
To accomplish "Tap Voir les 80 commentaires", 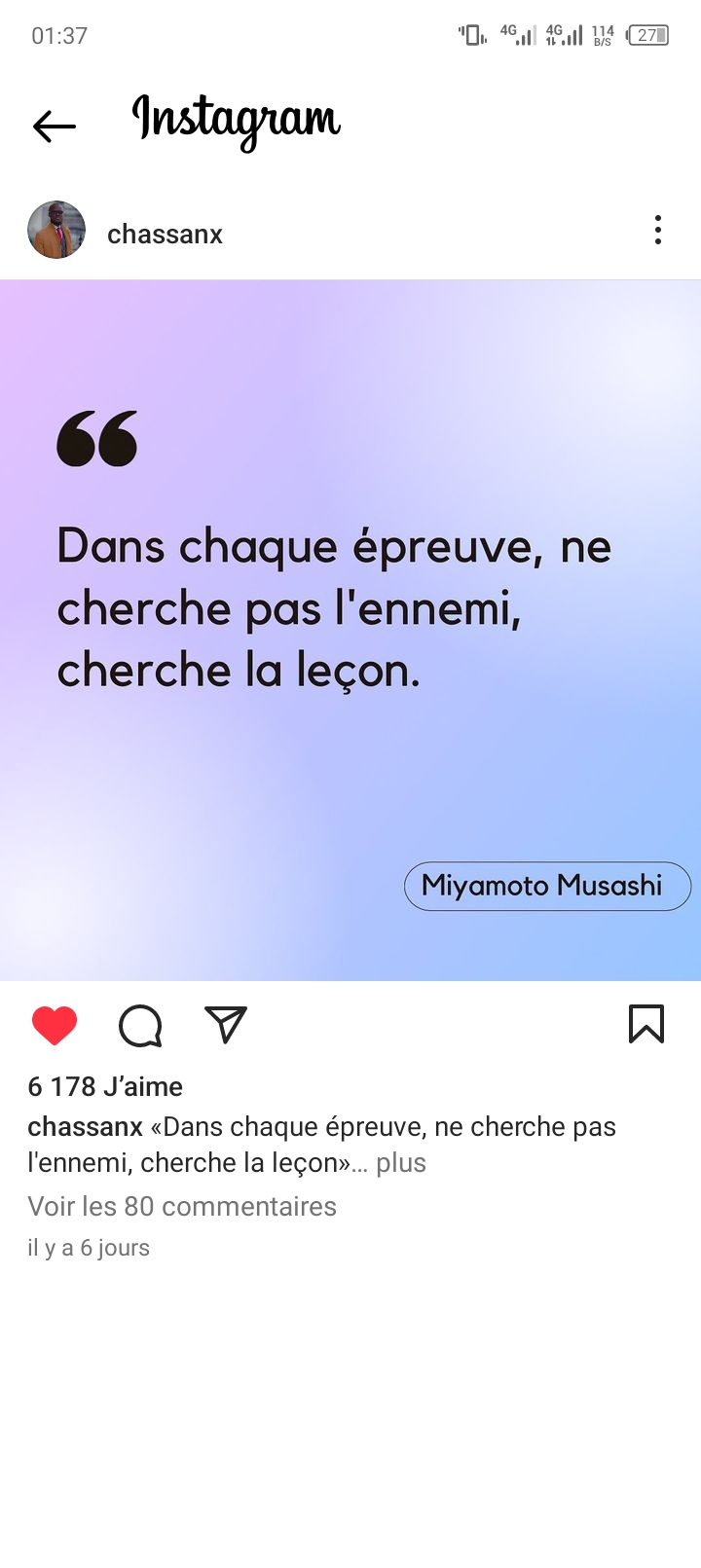I will pos(182,1207).
